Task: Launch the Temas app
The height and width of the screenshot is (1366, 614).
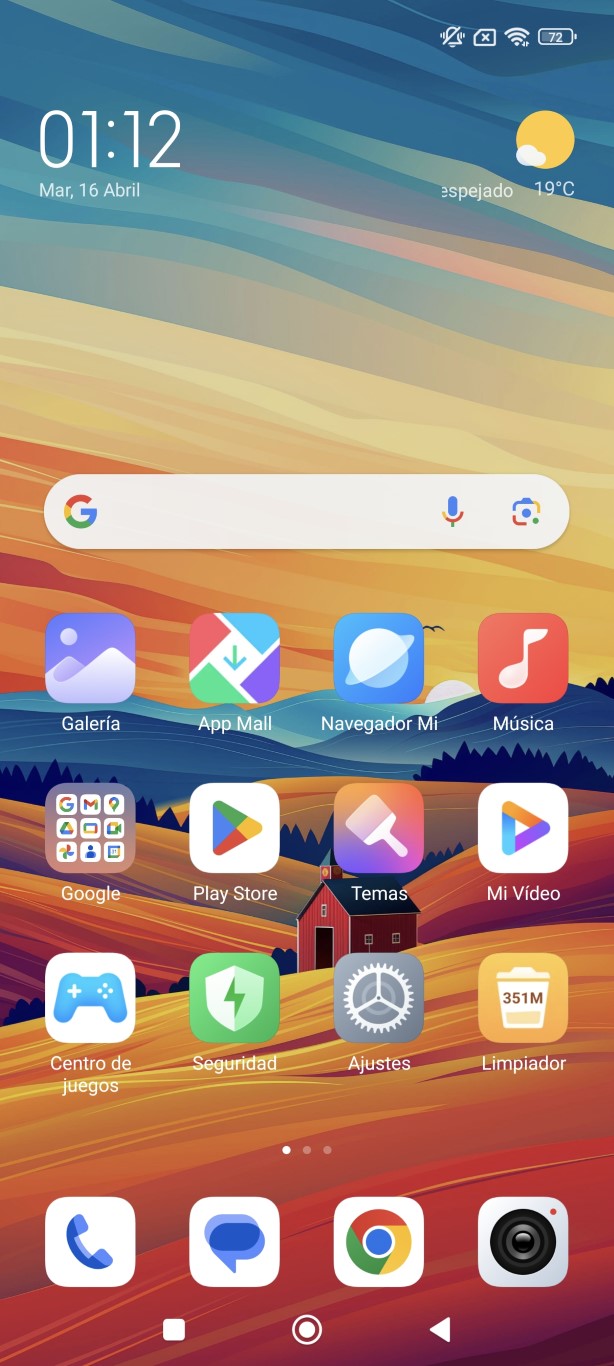Action: click(378, 828)
